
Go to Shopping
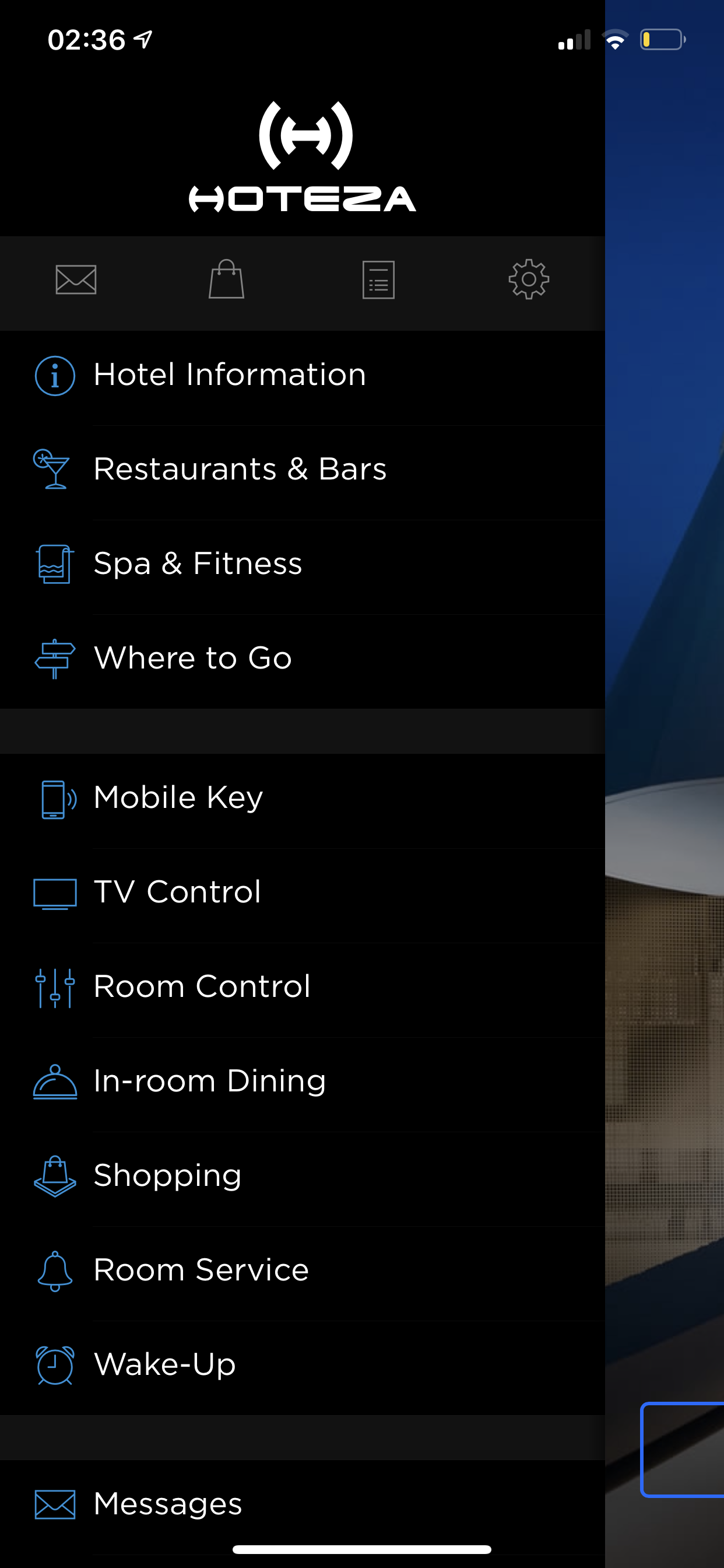167,1176
